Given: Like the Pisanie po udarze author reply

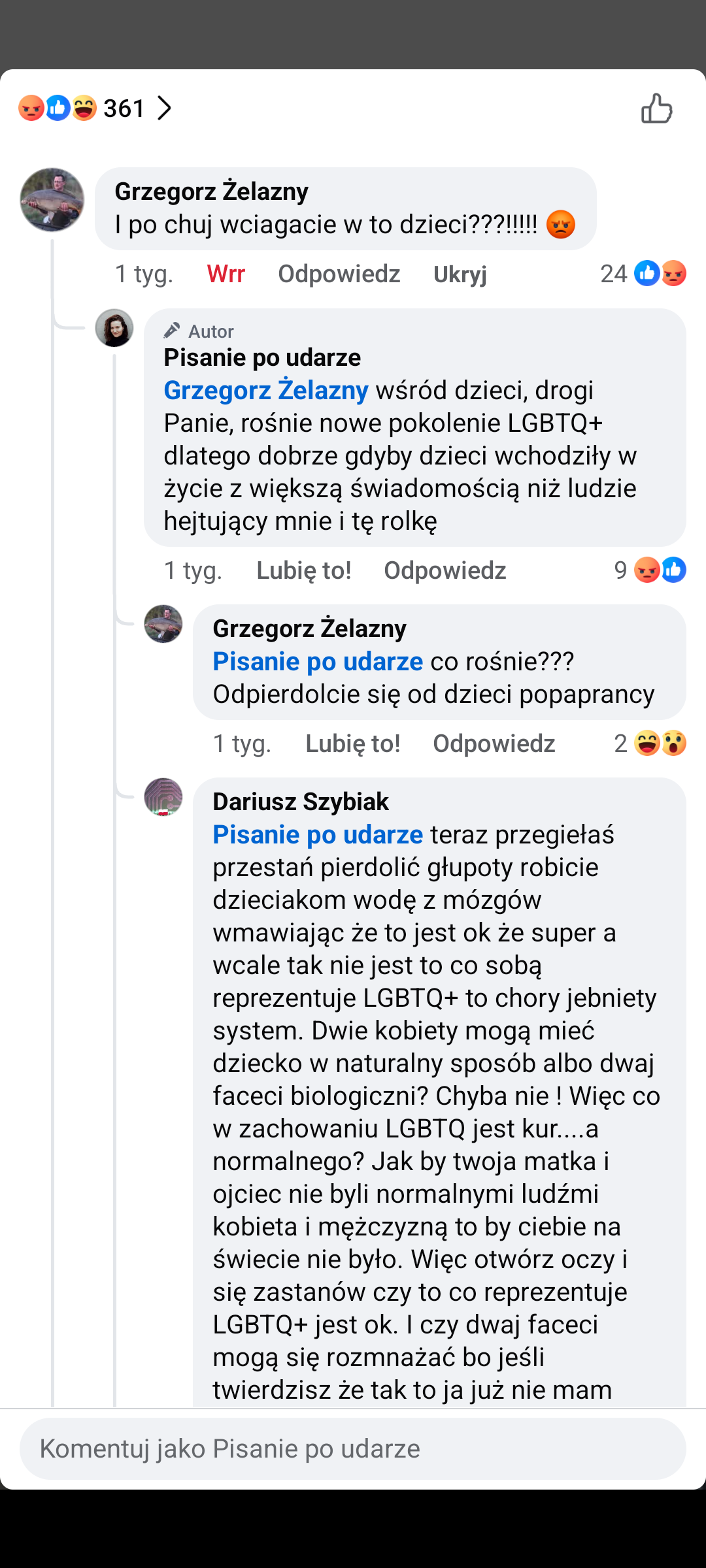Looking at the screenshot, I should pos(303,570).
